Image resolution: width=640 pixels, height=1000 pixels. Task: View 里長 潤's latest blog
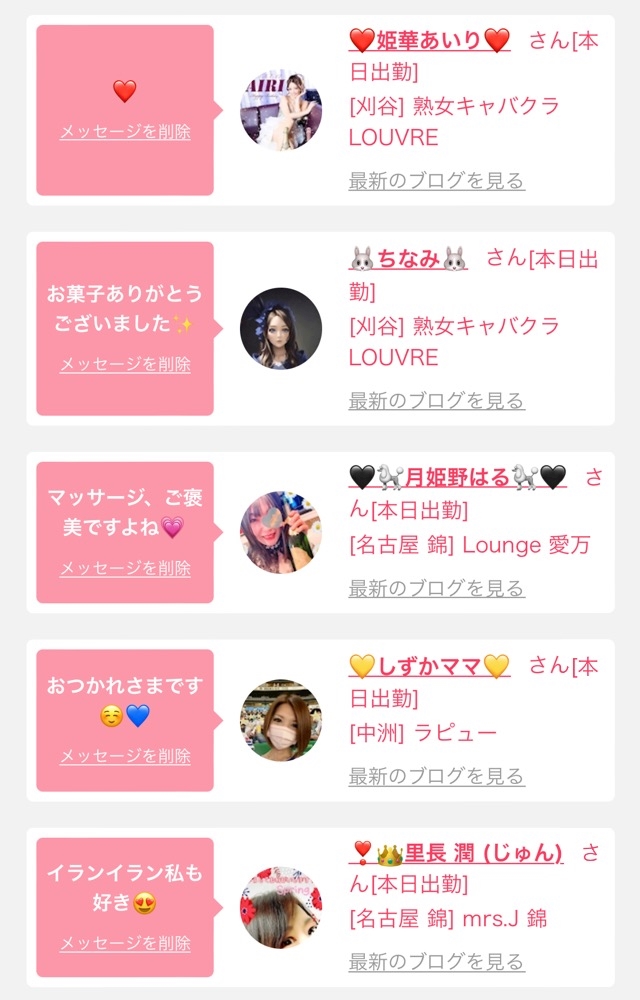click(436, 963)
